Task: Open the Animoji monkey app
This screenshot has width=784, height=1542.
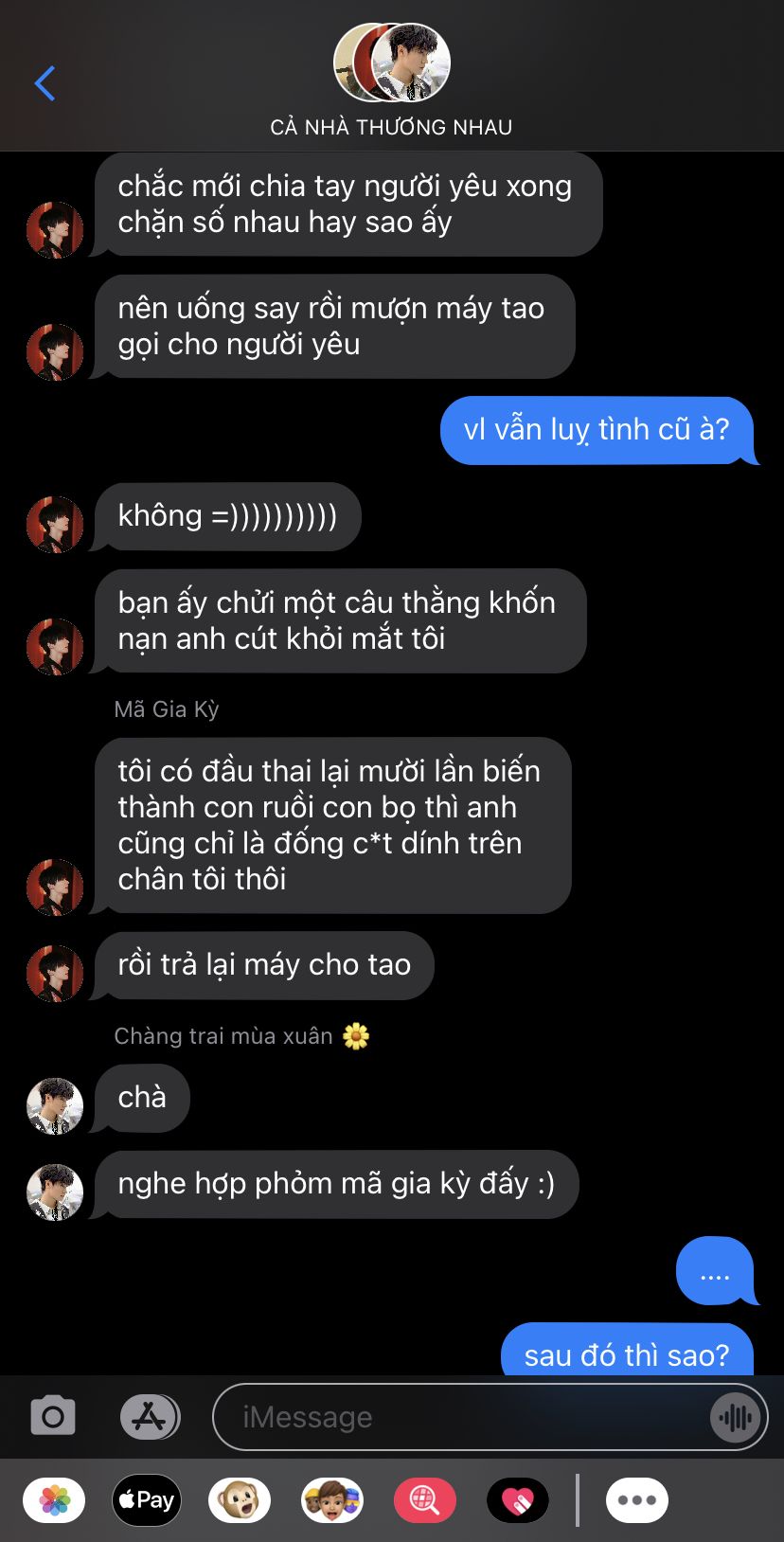Action: [x=240, y=1500]
